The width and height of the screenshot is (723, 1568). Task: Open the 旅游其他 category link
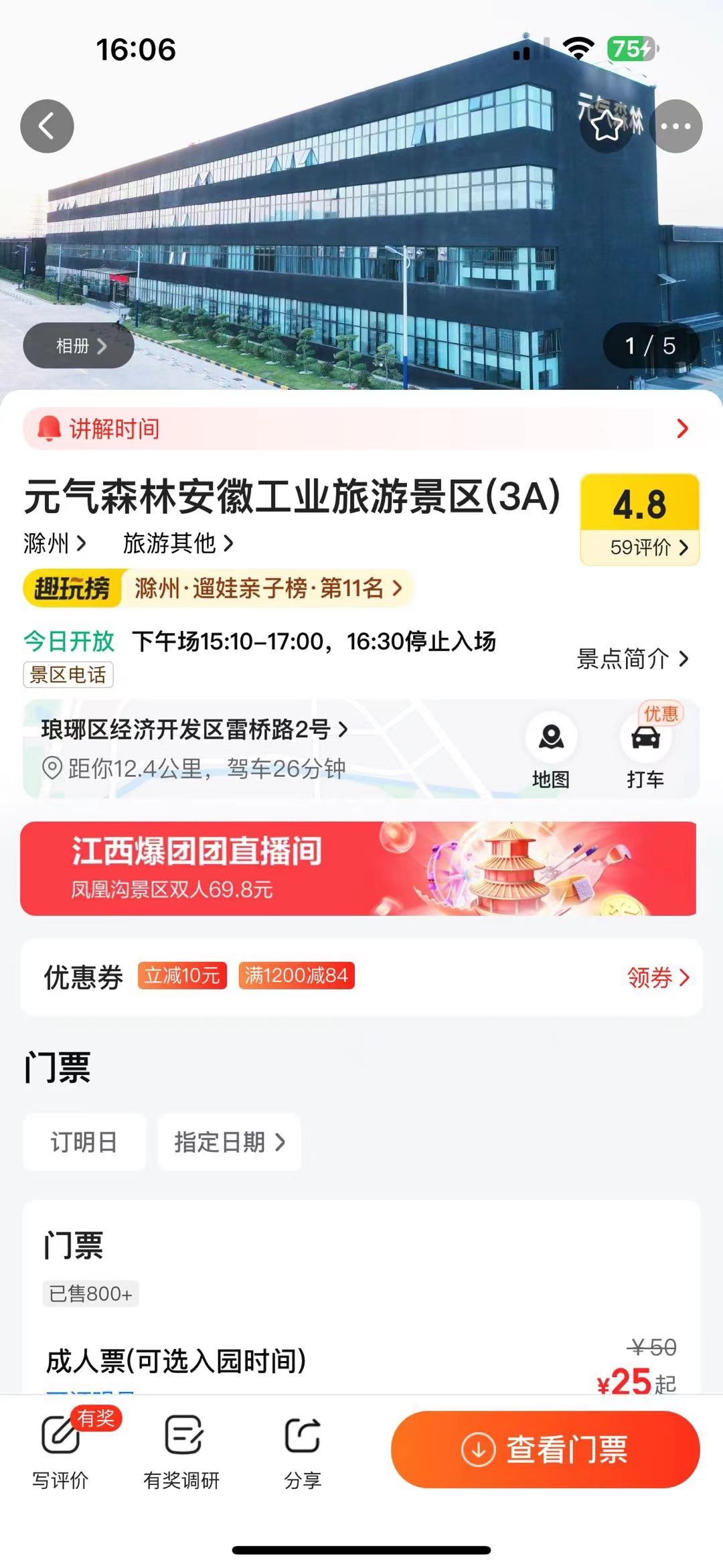pos(178,543)
